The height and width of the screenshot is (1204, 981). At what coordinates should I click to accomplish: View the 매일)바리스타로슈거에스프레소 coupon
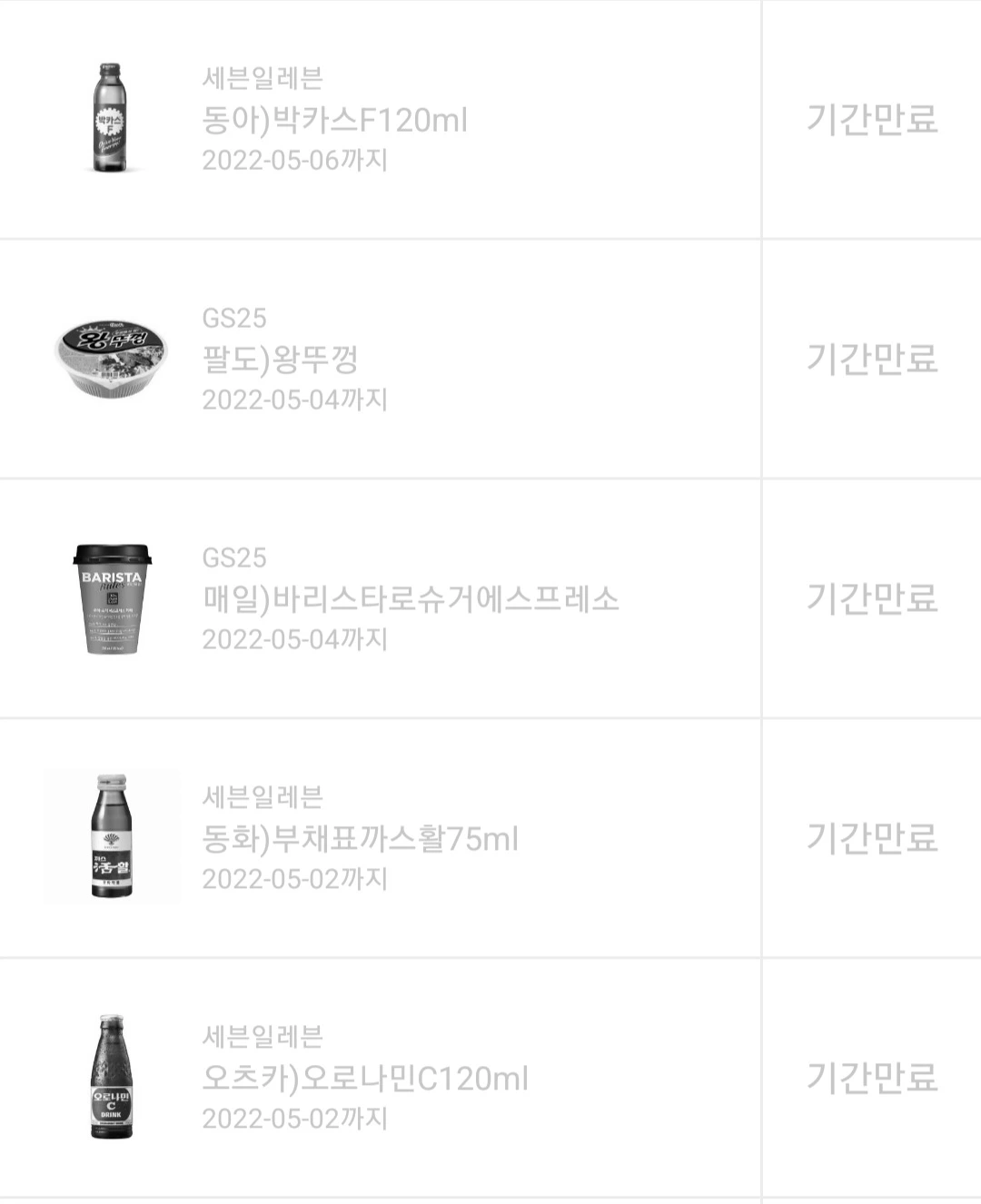411,599
